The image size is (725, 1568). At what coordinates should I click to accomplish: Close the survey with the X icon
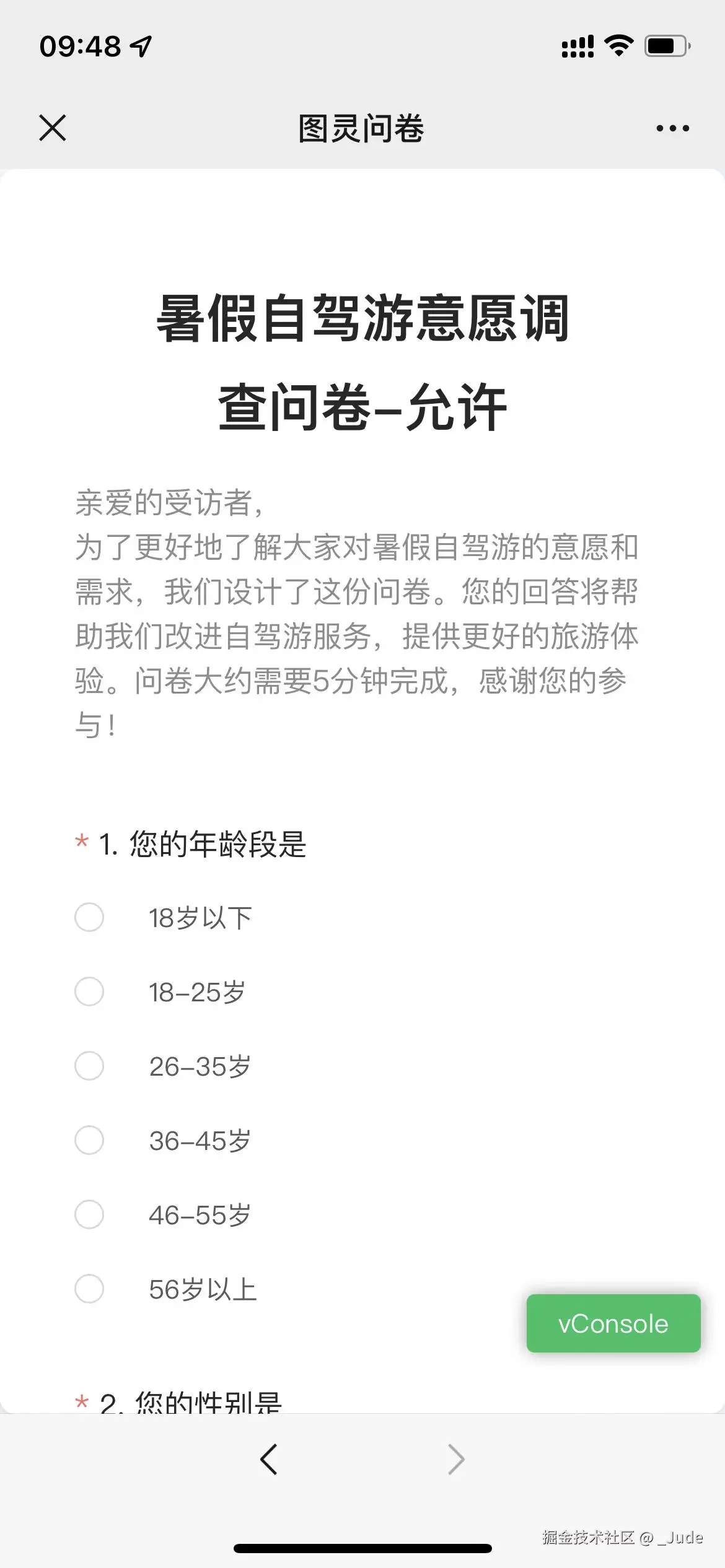(x=52, y=128)
